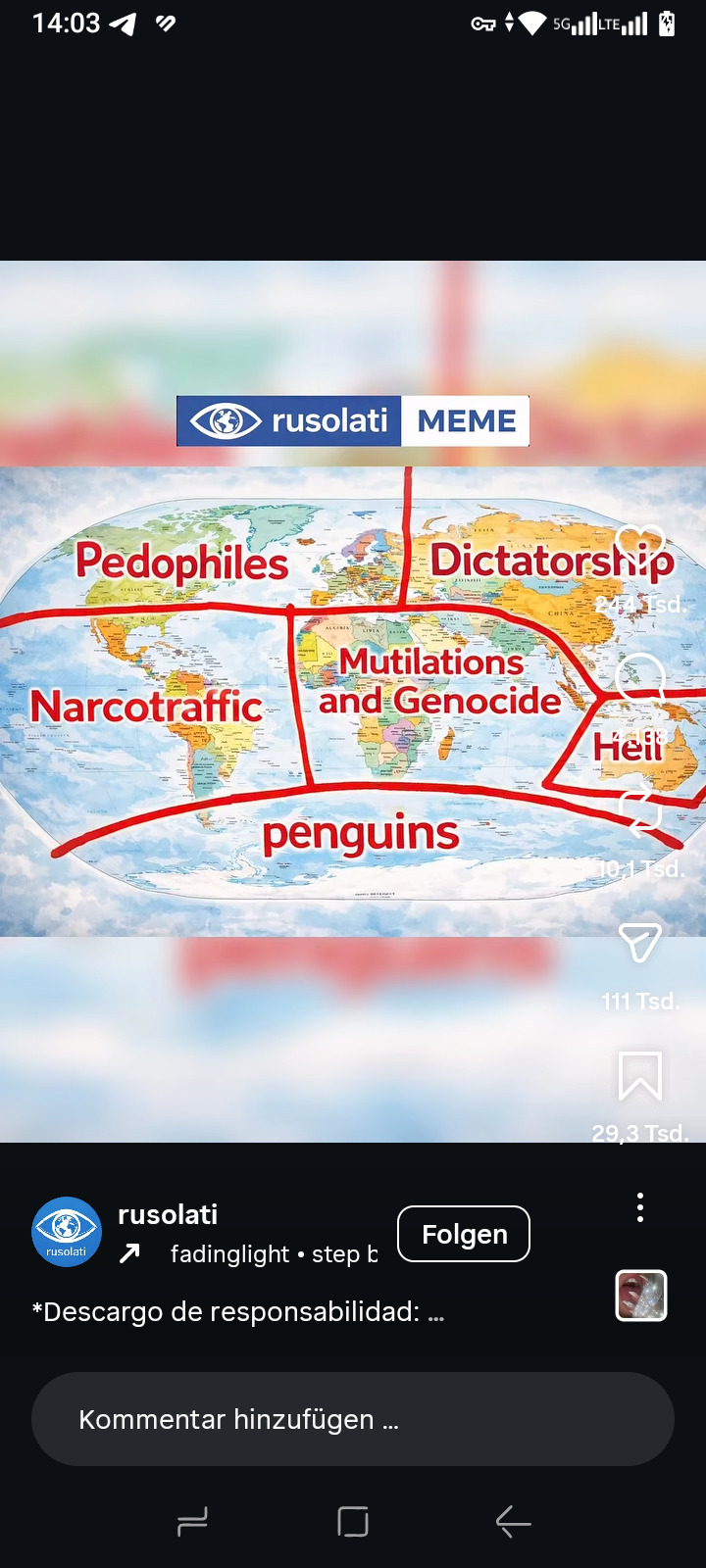This screenshot has width=706, height=1568.
Task: Tap the Kommentar hinzufügen field
Action: (353, 1418)
